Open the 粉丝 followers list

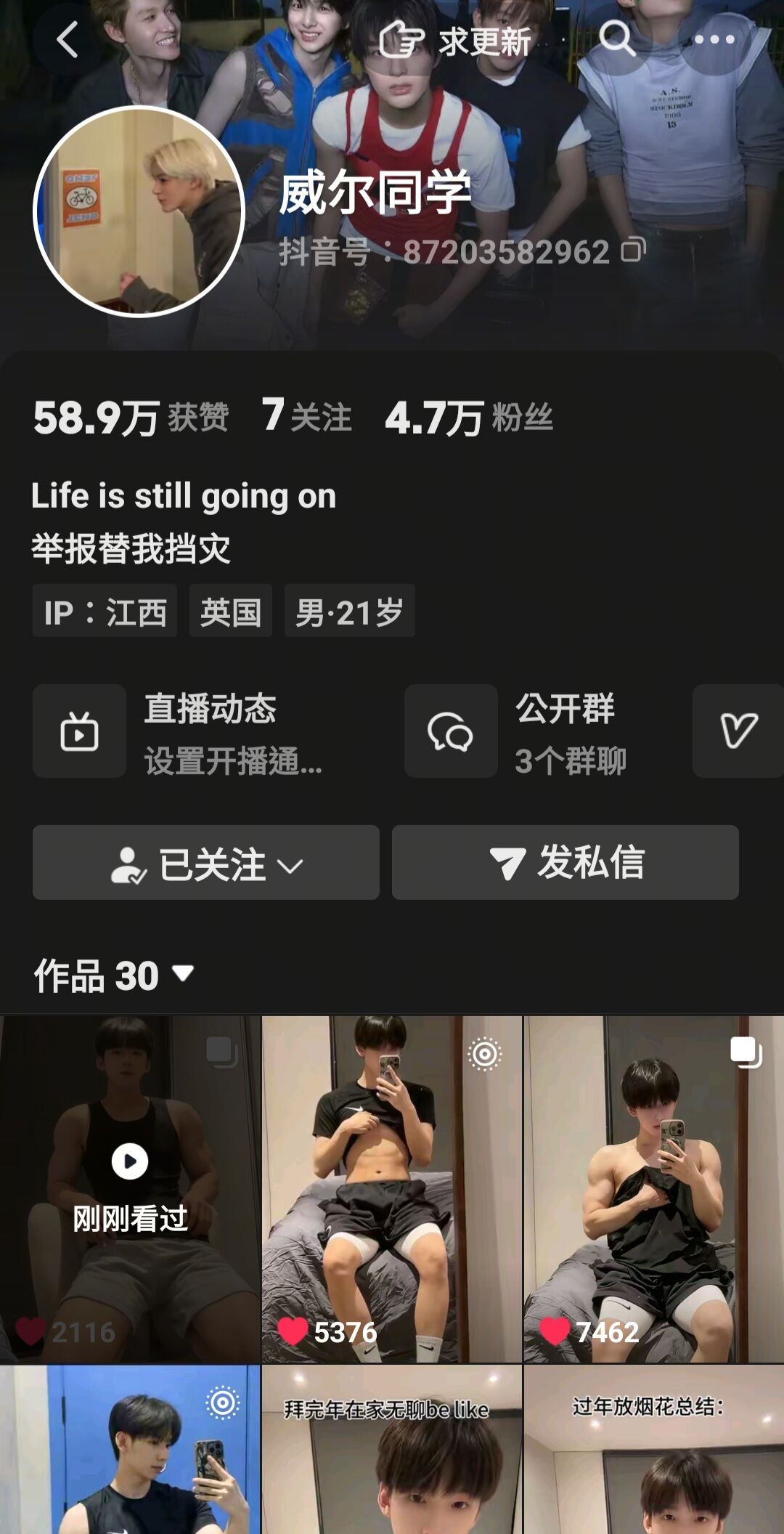coord(469,418)
